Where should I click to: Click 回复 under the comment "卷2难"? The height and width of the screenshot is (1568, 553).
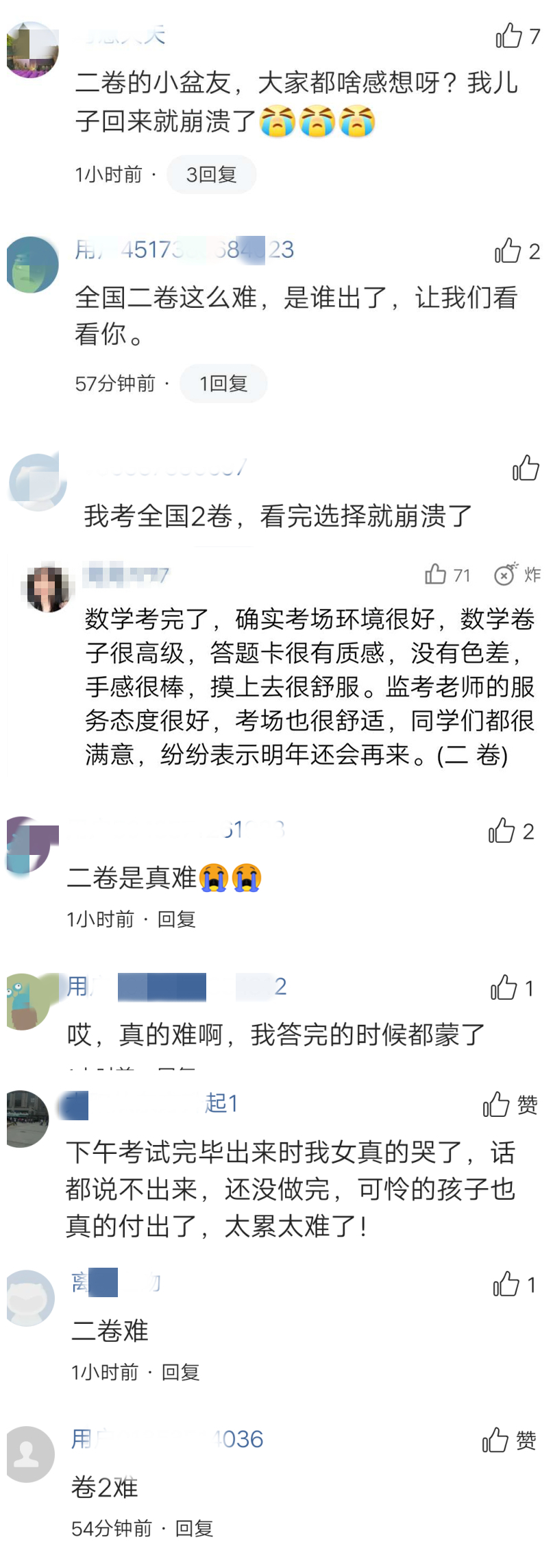tap(195, 1529)
